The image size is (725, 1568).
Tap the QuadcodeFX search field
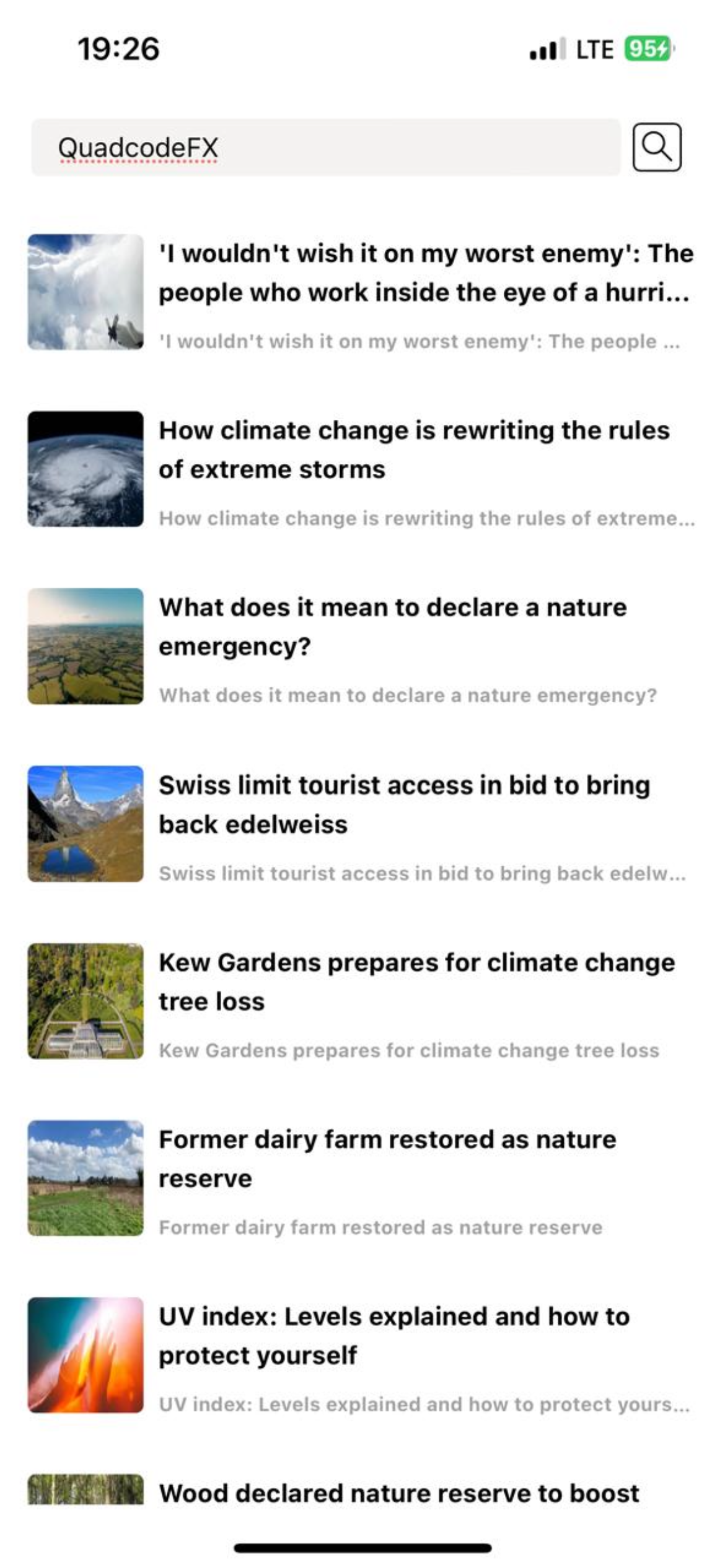pos(325,147)
